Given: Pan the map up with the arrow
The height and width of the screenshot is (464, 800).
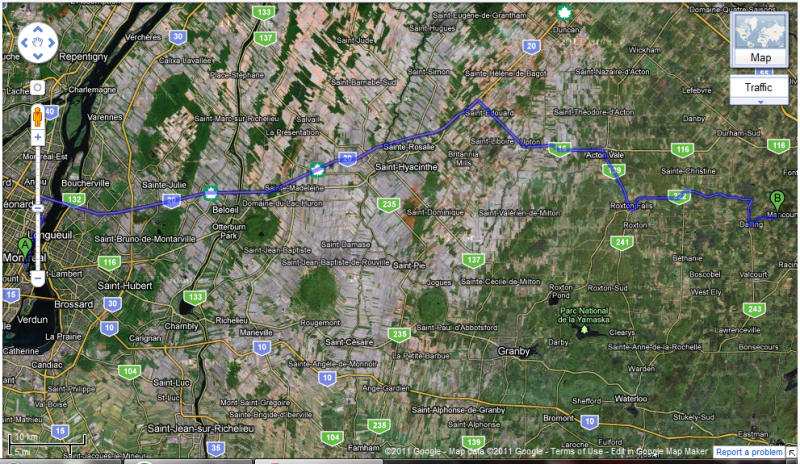Looking at the screenshot, I should point(38,32).
